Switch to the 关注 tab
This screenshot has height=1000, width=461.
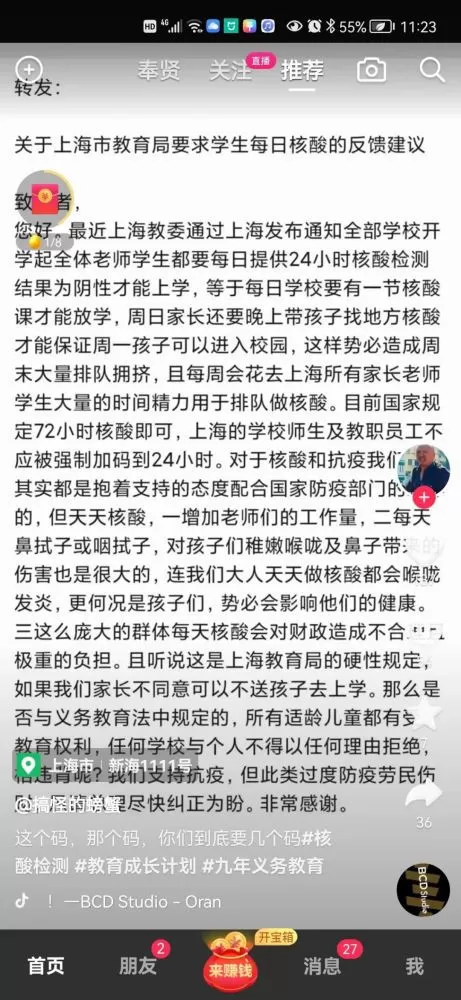(x=230, y=70)
